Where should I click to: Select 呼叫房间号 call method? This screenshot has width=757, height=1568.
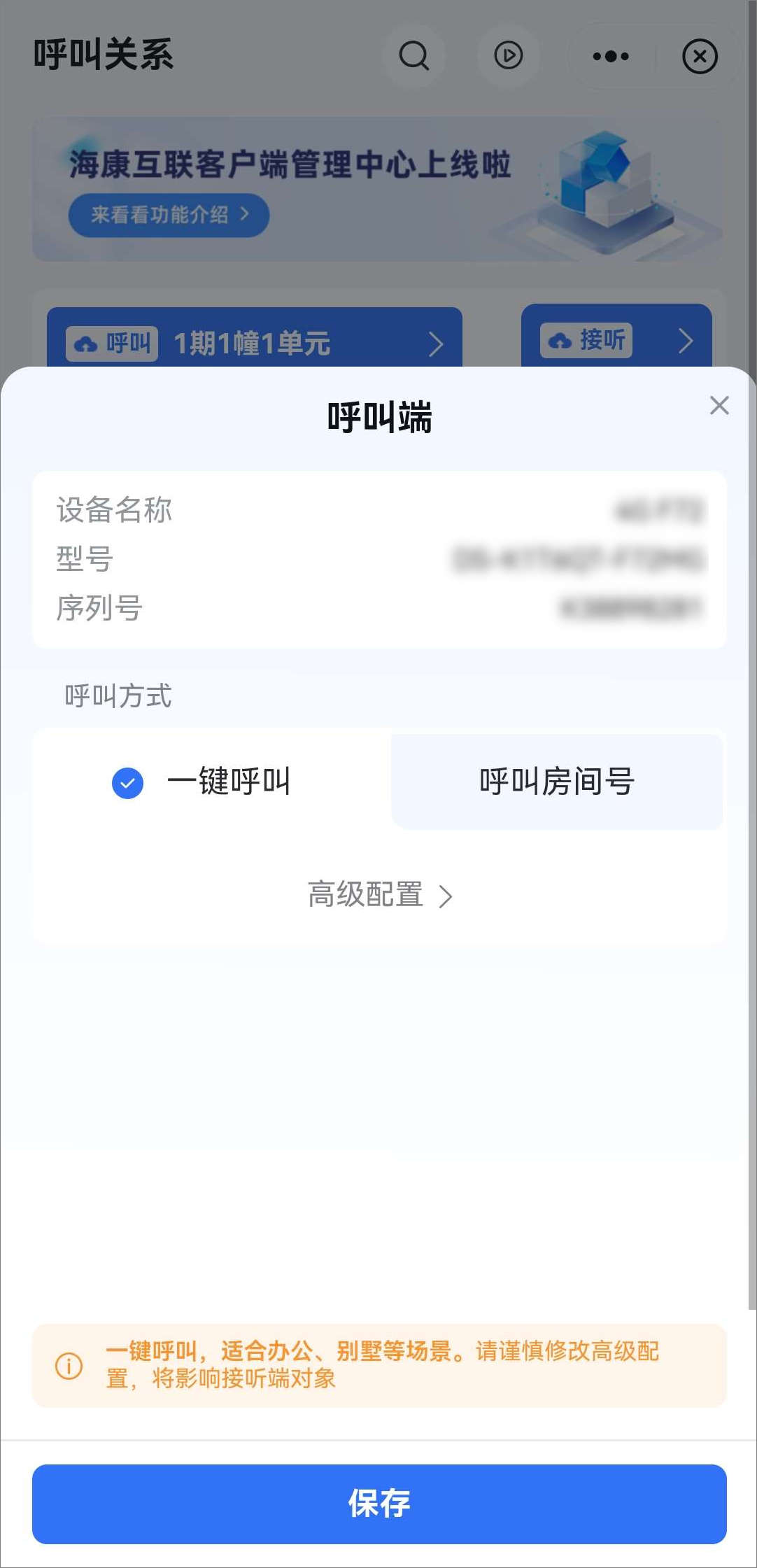pyautogui.click(x=556, y=782)
